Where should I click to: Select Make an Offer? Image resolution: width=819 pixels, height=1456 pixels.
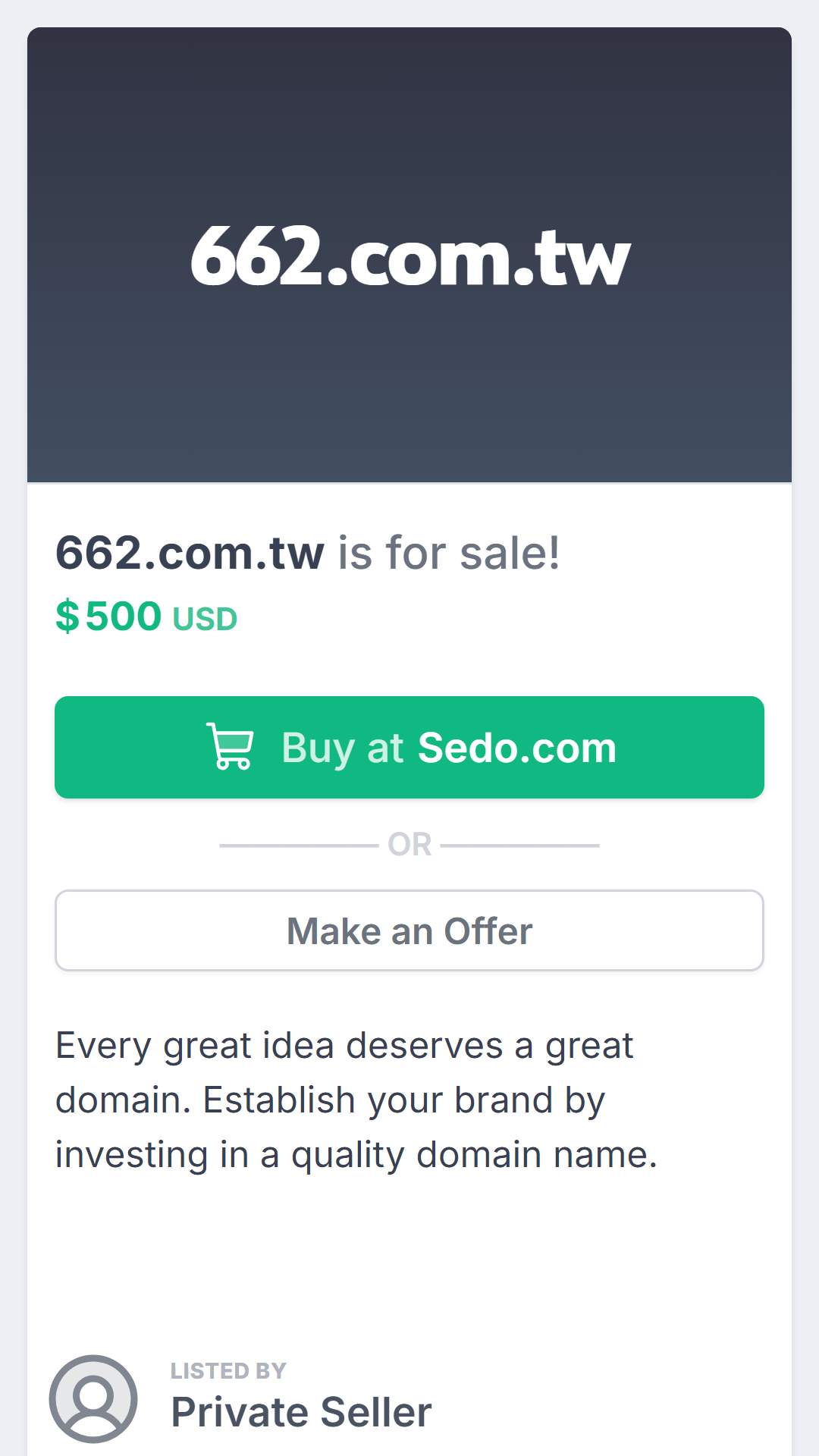[409, 930]
